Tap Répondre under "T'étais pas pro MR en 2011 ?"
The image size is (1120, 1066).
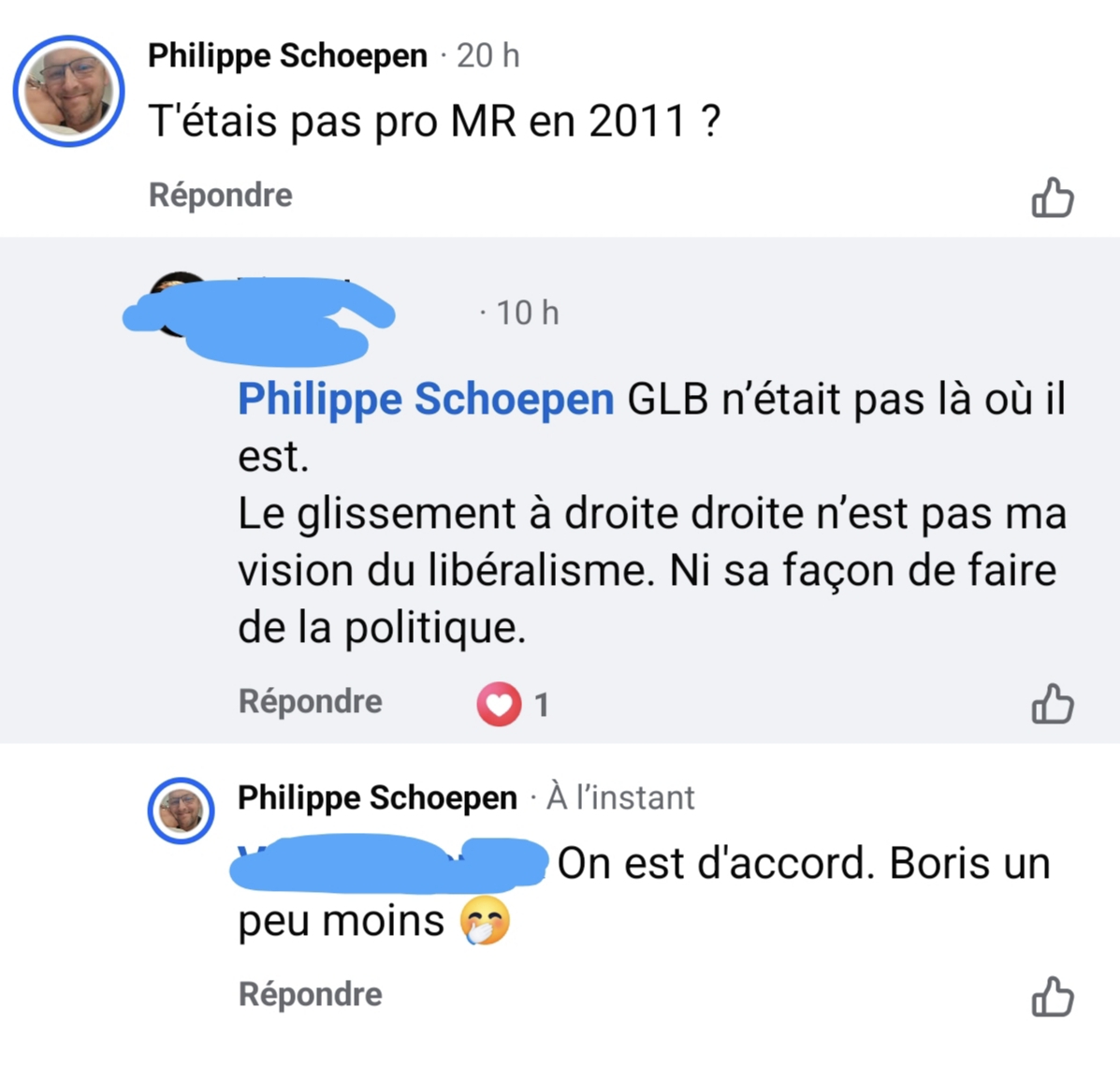[221, 195]
